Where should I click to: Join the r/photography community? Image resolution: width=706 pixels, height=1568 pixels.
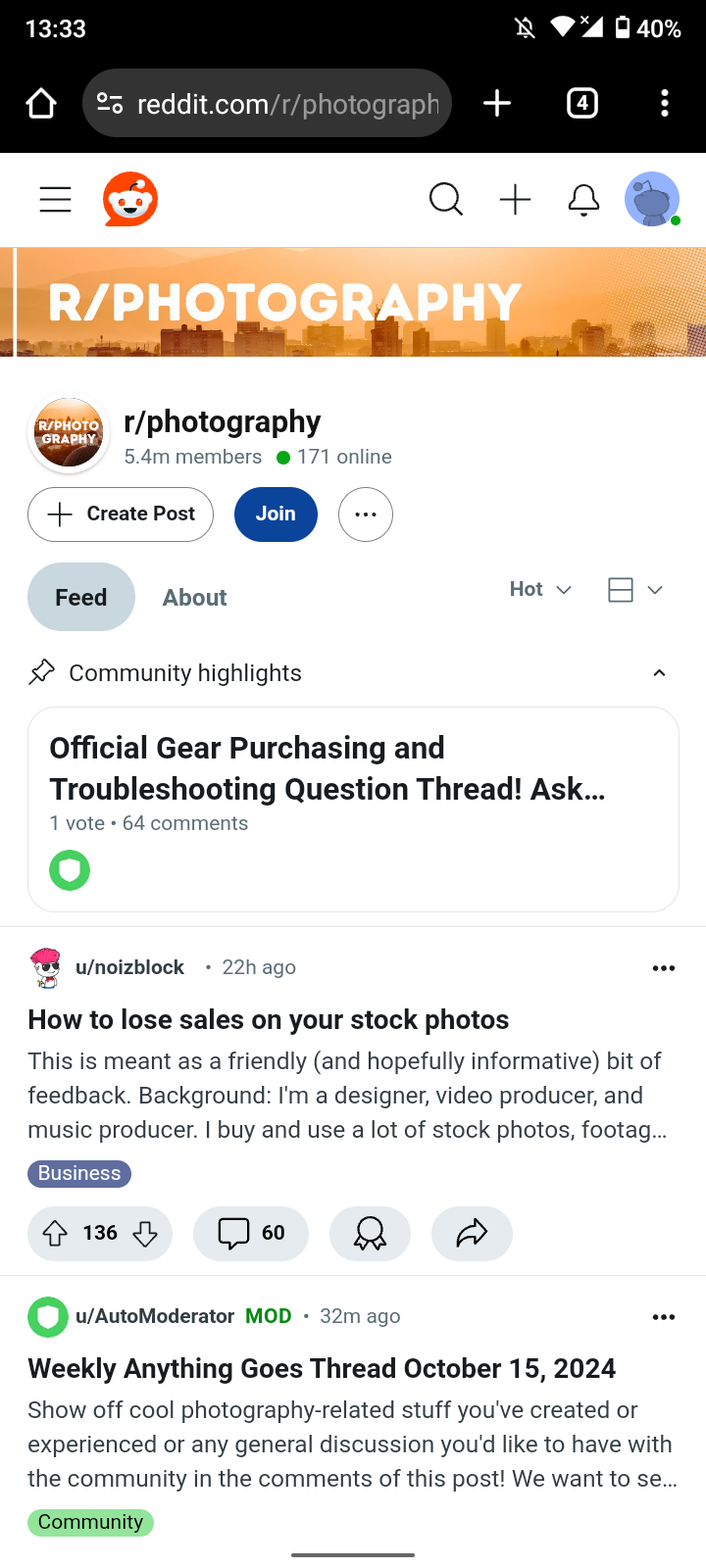click(276, 514)
